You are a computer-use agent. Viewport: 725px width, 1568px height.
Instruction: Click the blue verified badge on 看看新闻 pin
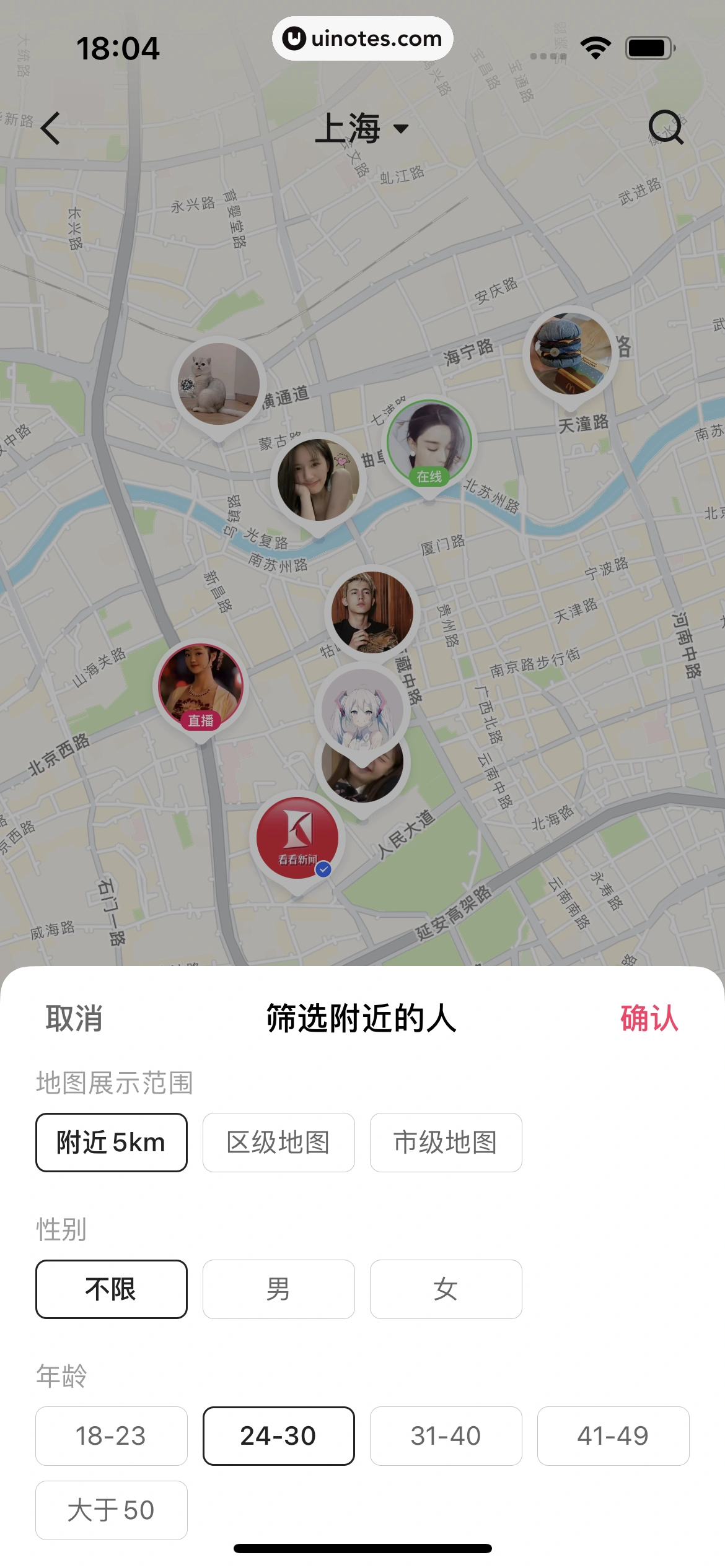click(x=322, y=869)
